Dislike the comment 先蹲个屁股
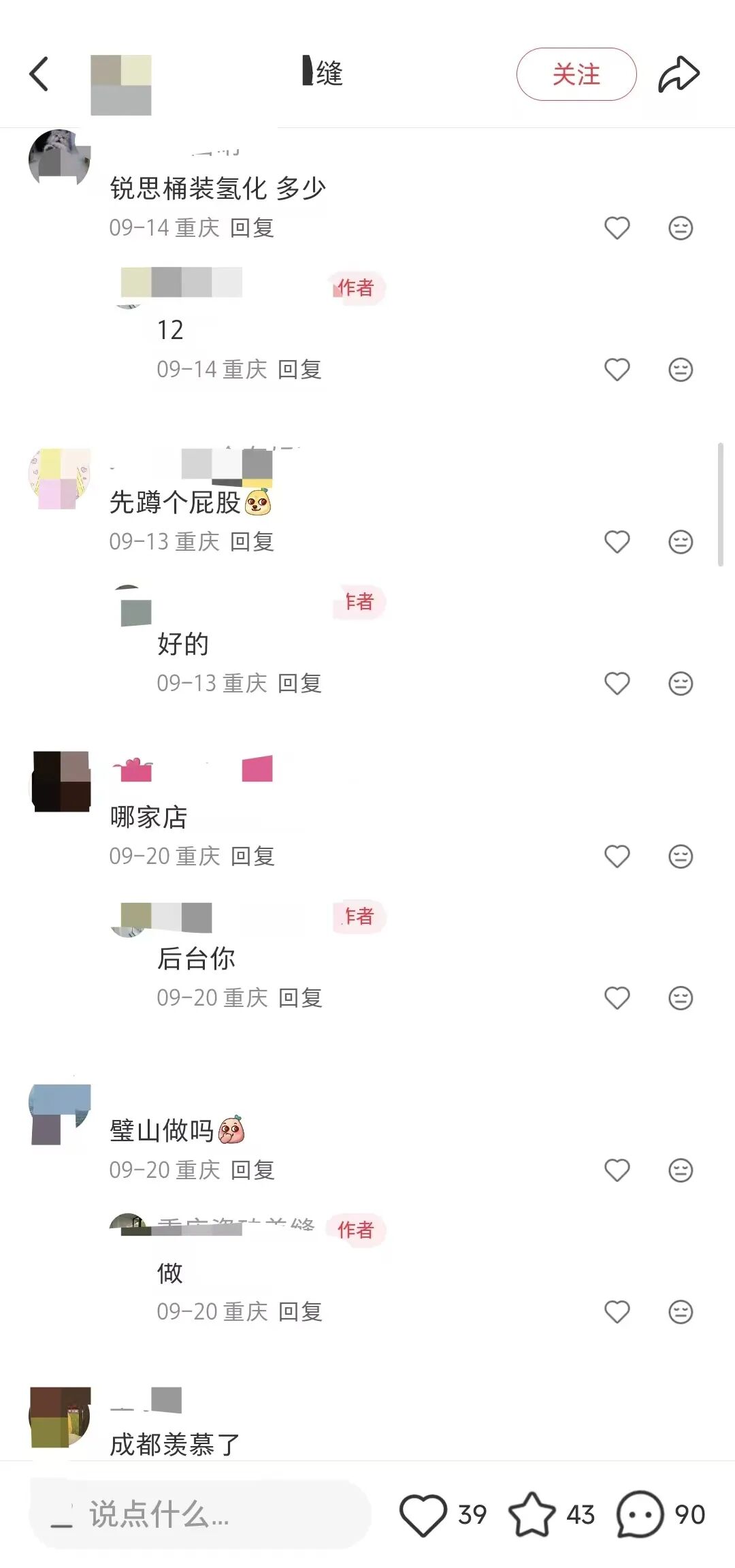 [x=680, y=542]
